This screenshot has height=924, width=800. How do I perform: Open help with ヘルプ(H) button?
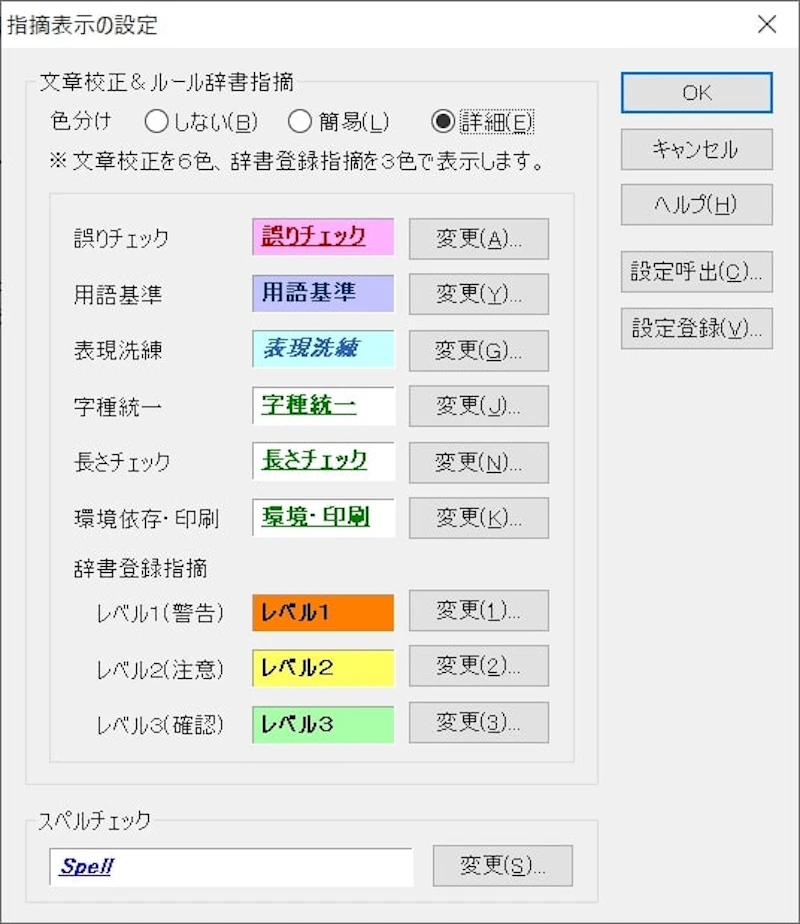pyautogui.click(x=696, y=204)
